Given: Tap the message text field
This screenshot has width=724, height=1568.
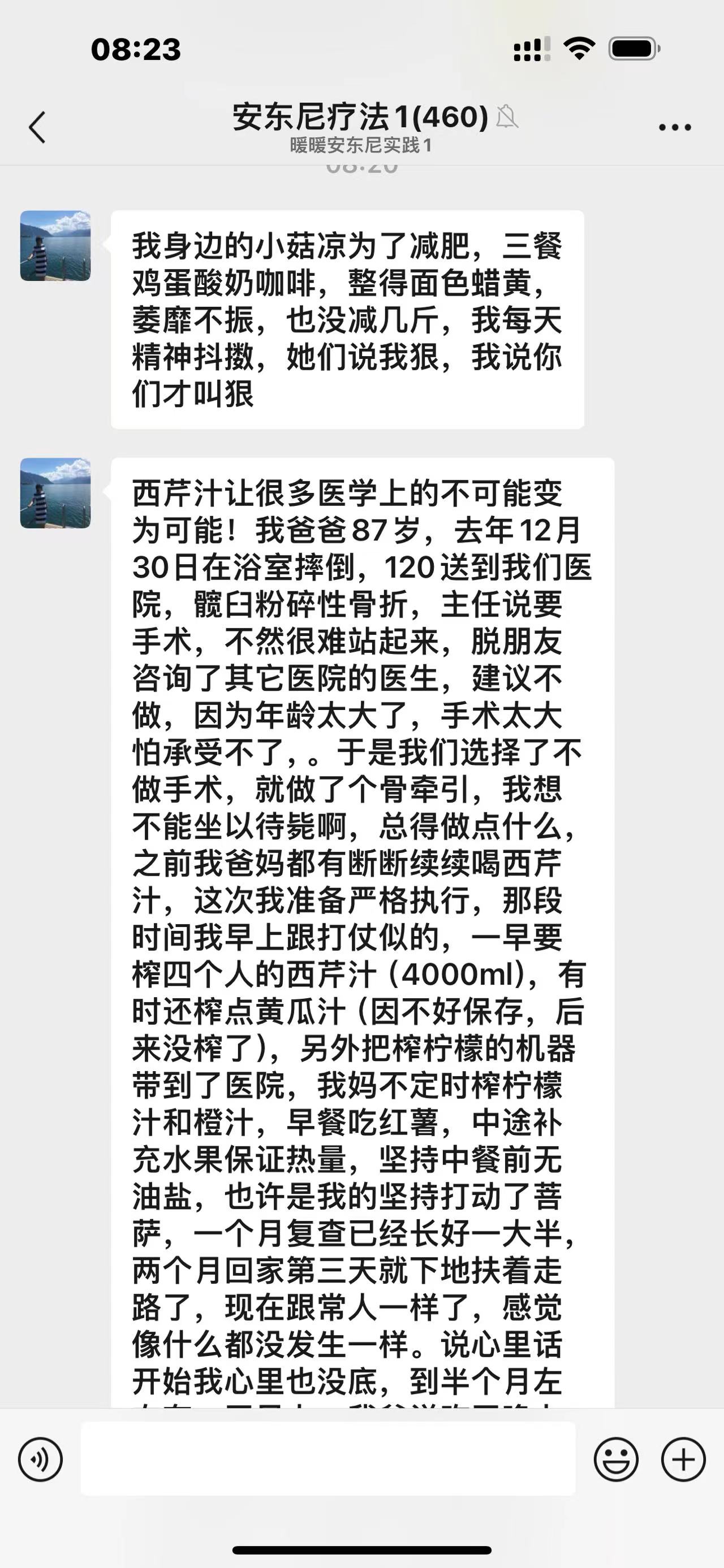Looking at the screenshot, I should [x=328, y=1458].
